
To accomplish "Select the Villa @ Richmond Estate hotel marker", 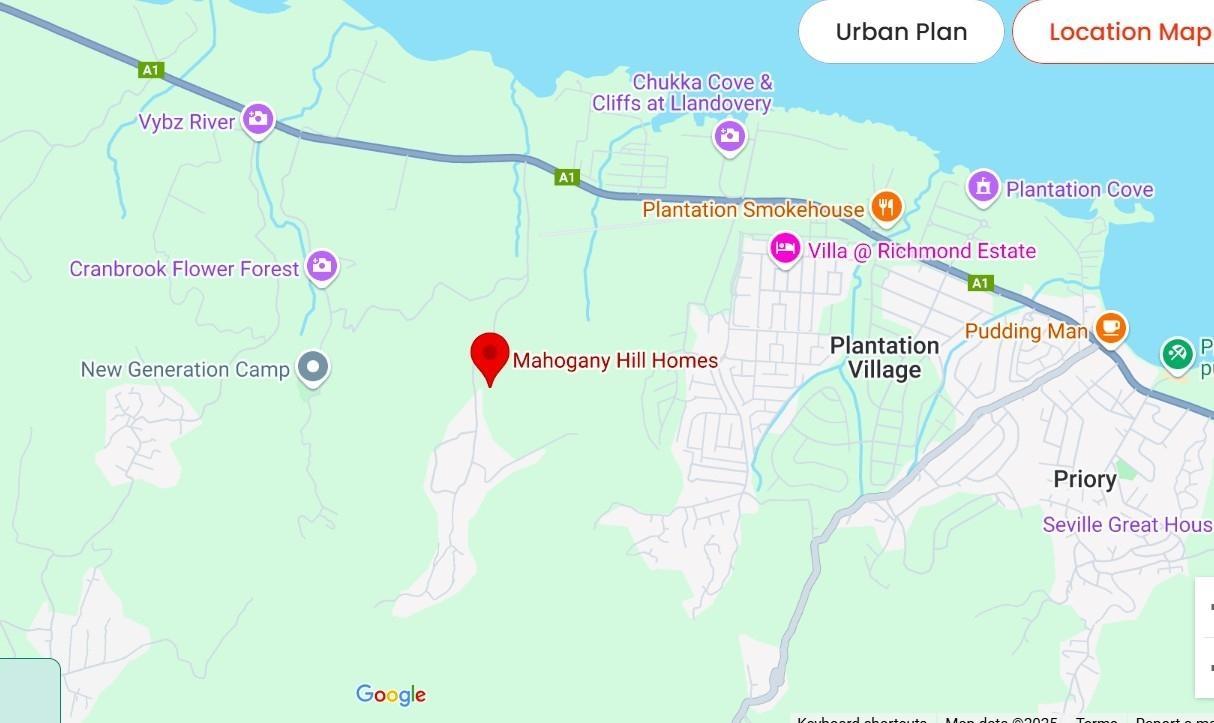I will click(x=785, y=249).
